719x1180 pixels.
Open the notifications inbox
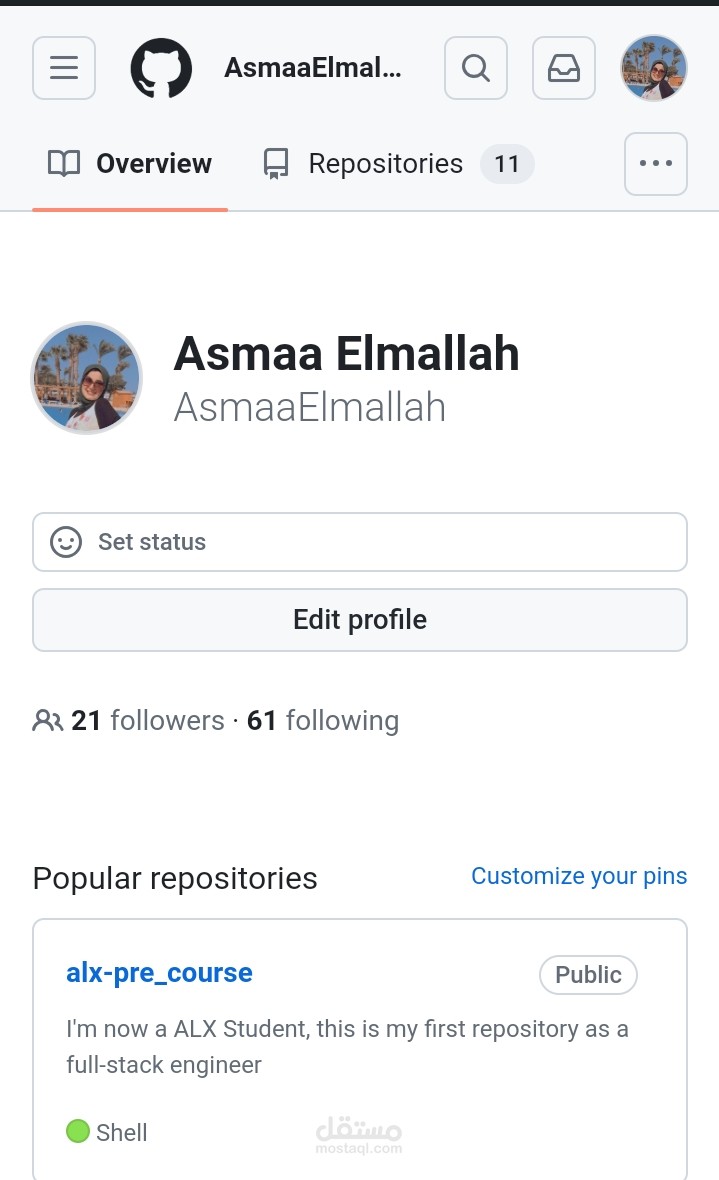click(x=564, y=68)
